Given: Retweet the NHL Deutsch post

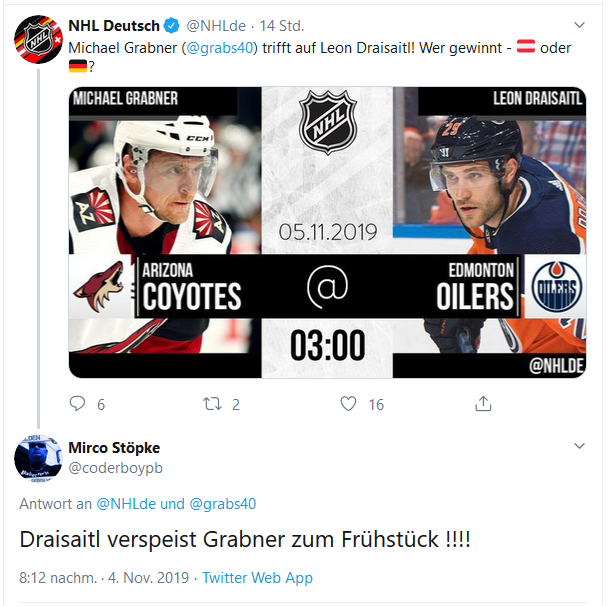Looking at the screenshot, I should pyautogui.click(x=213, y=404).
